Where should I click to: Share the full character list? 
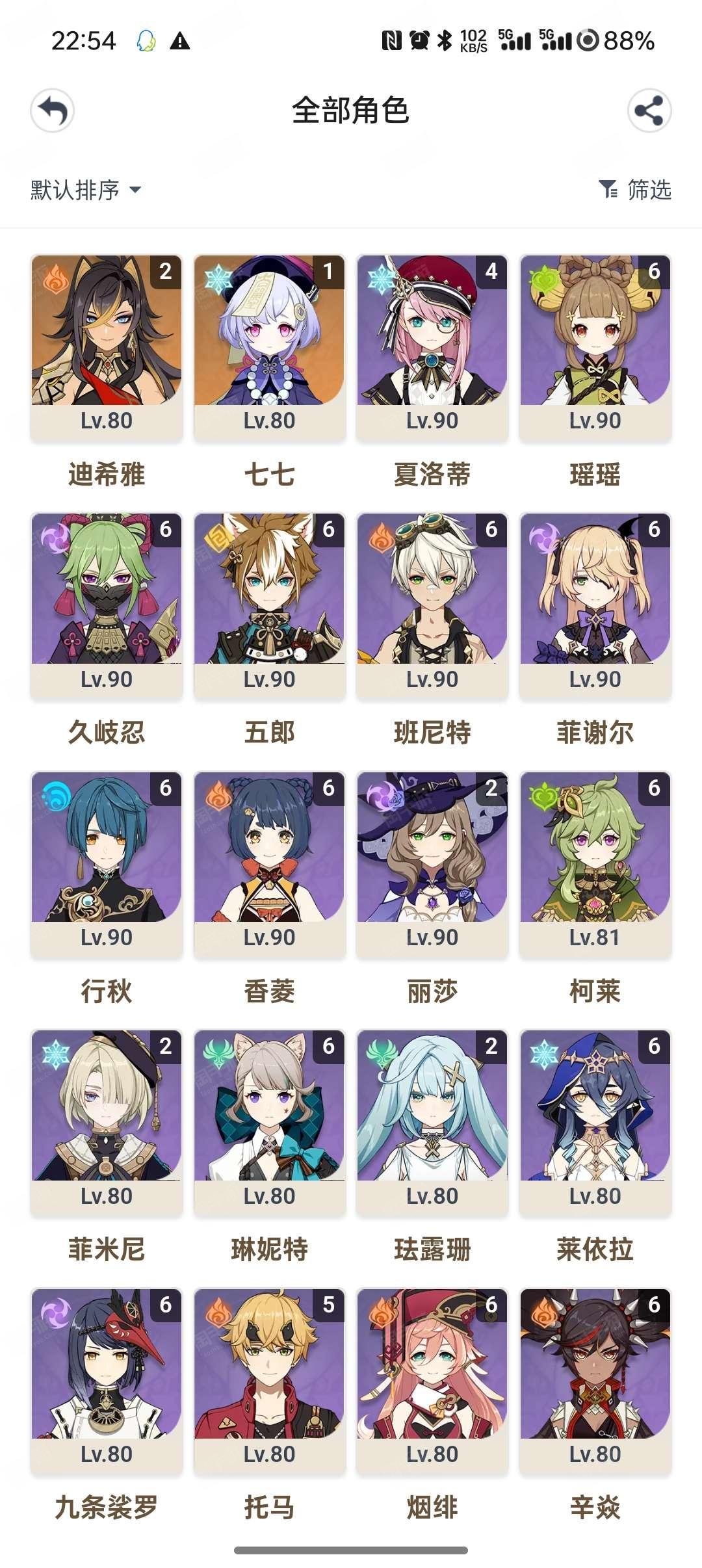coord(649,111)
